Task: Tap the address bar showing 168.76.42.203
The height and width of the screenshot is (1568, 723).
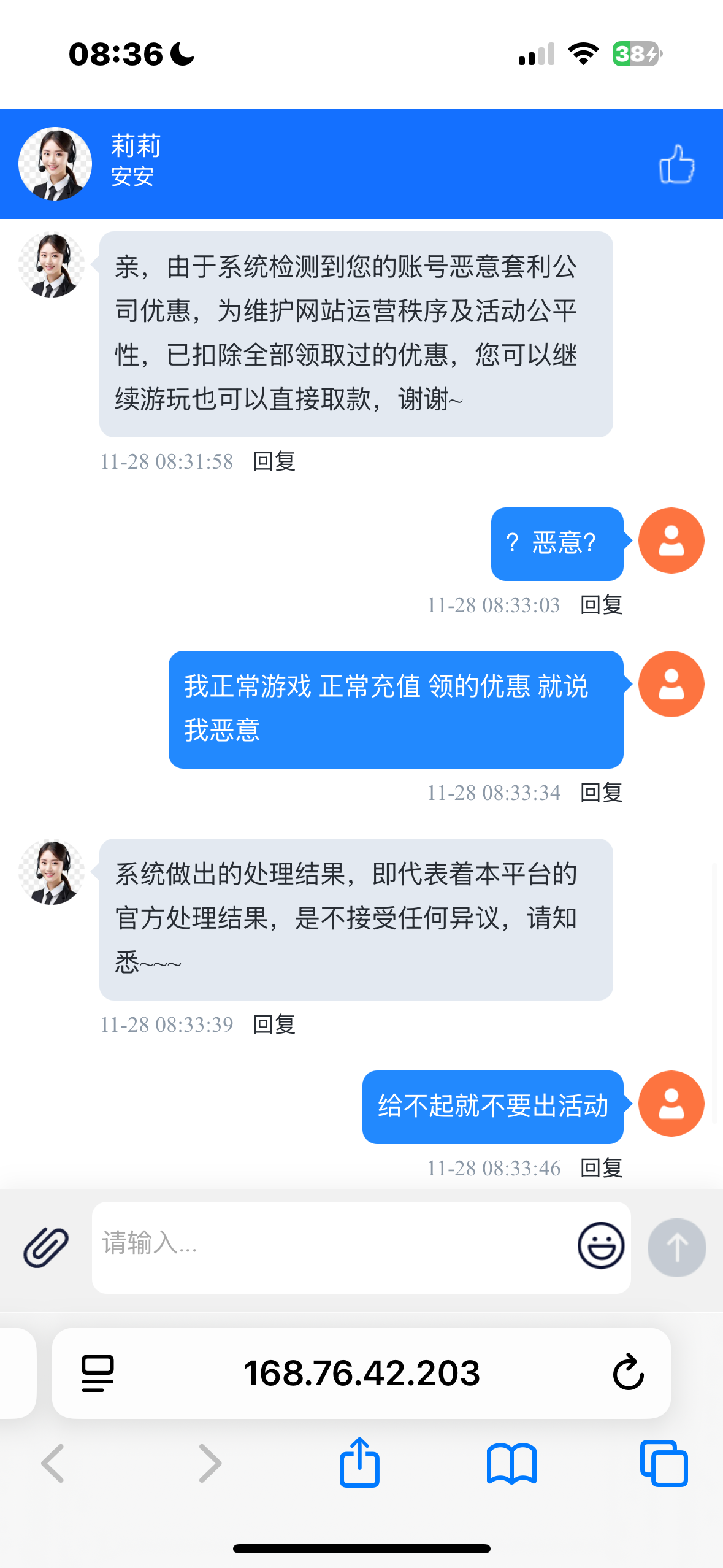Action: tap(362, 1373)
